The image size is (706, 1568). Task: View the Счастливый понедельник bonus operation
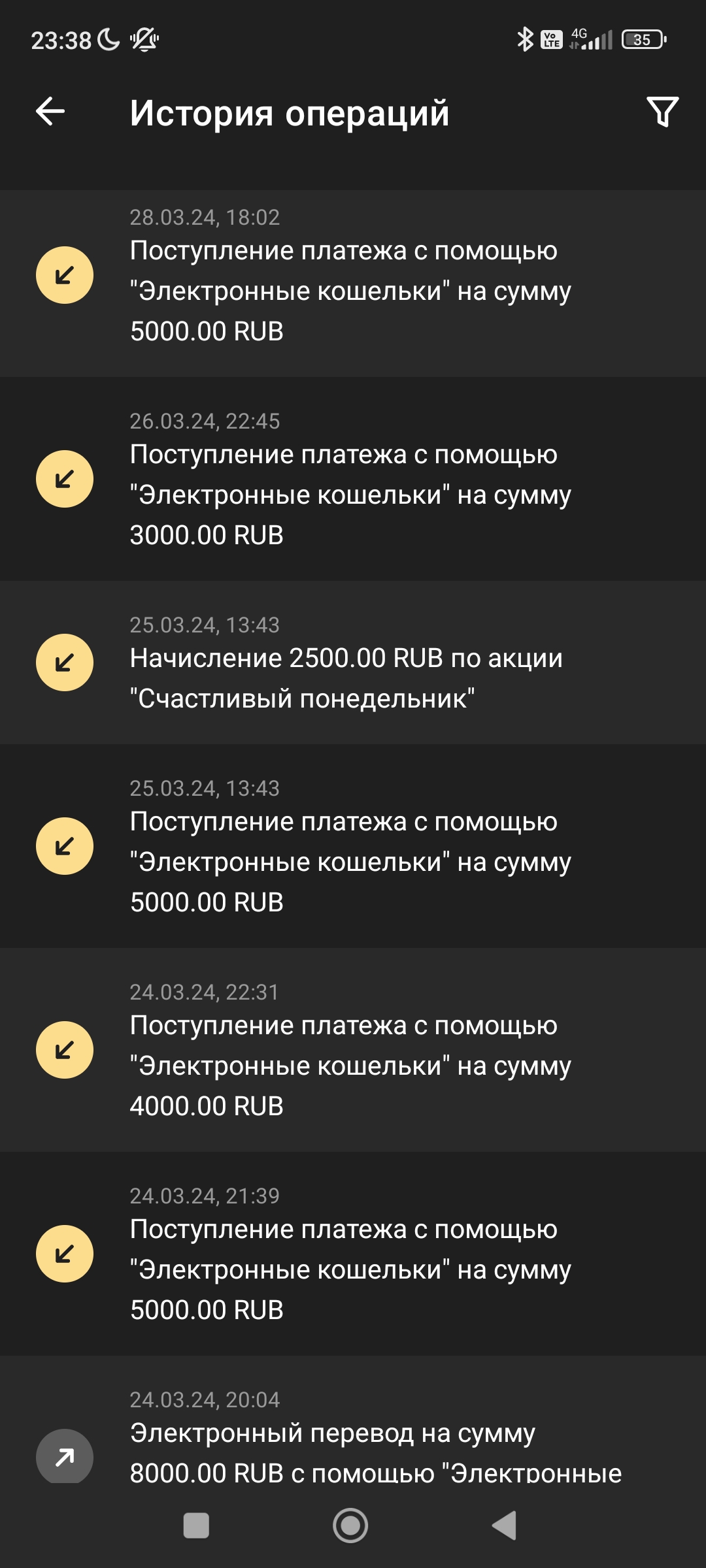pyautogui.click(x=353, y=663)
